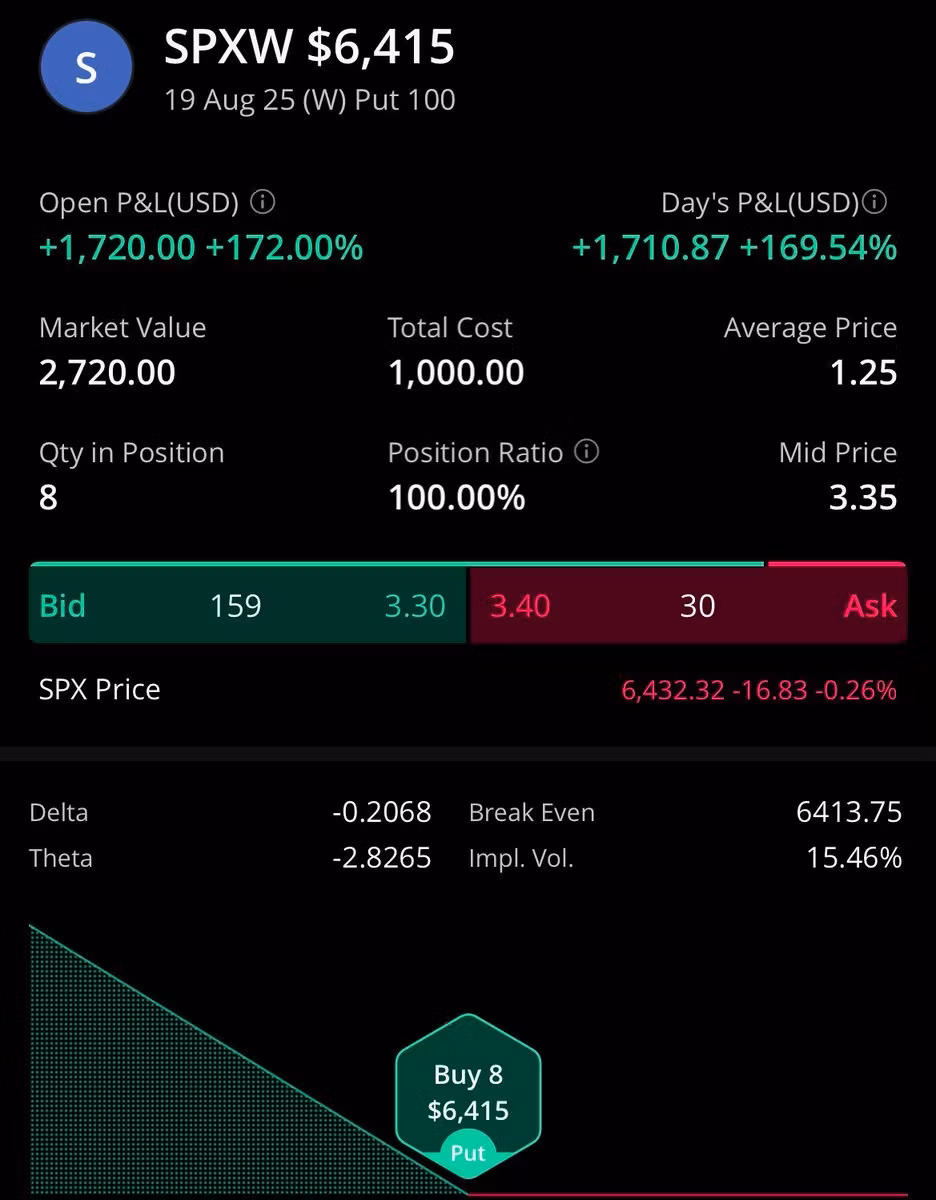Image resolution: width=936 pixels, height=1200 pixels.
Task: Open the SPXW $6,415 put contract header
Action: [309, 48]
